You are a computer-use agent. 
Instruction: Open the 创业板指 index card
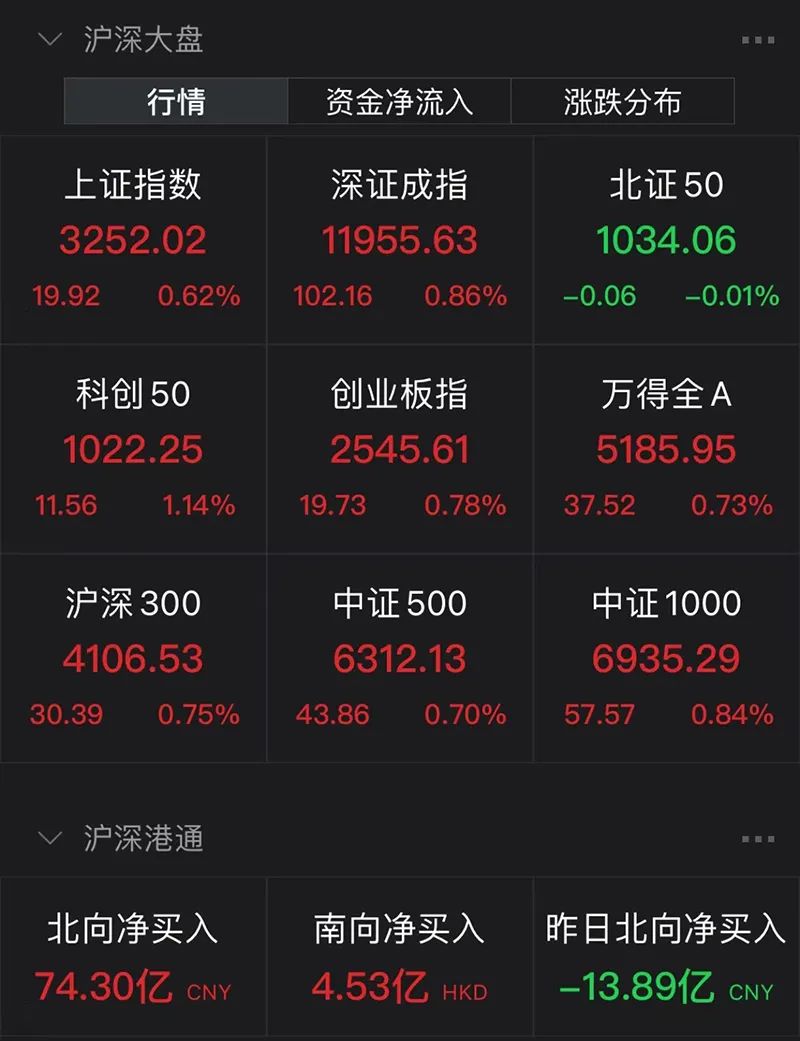[400, 449]
